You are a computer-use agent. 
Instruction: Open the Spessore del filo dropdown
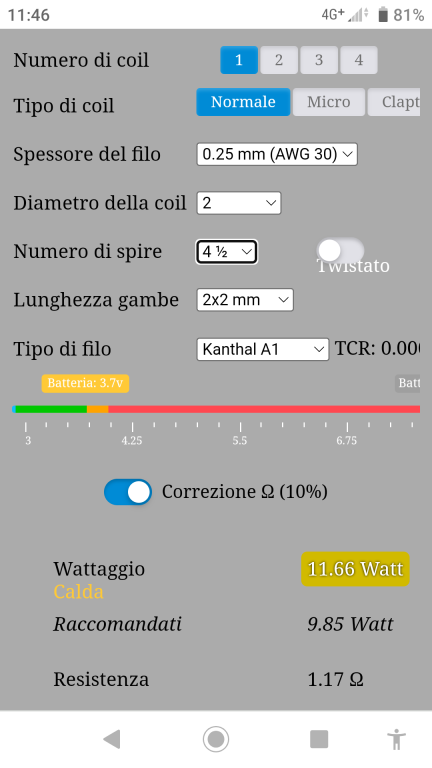277,154
